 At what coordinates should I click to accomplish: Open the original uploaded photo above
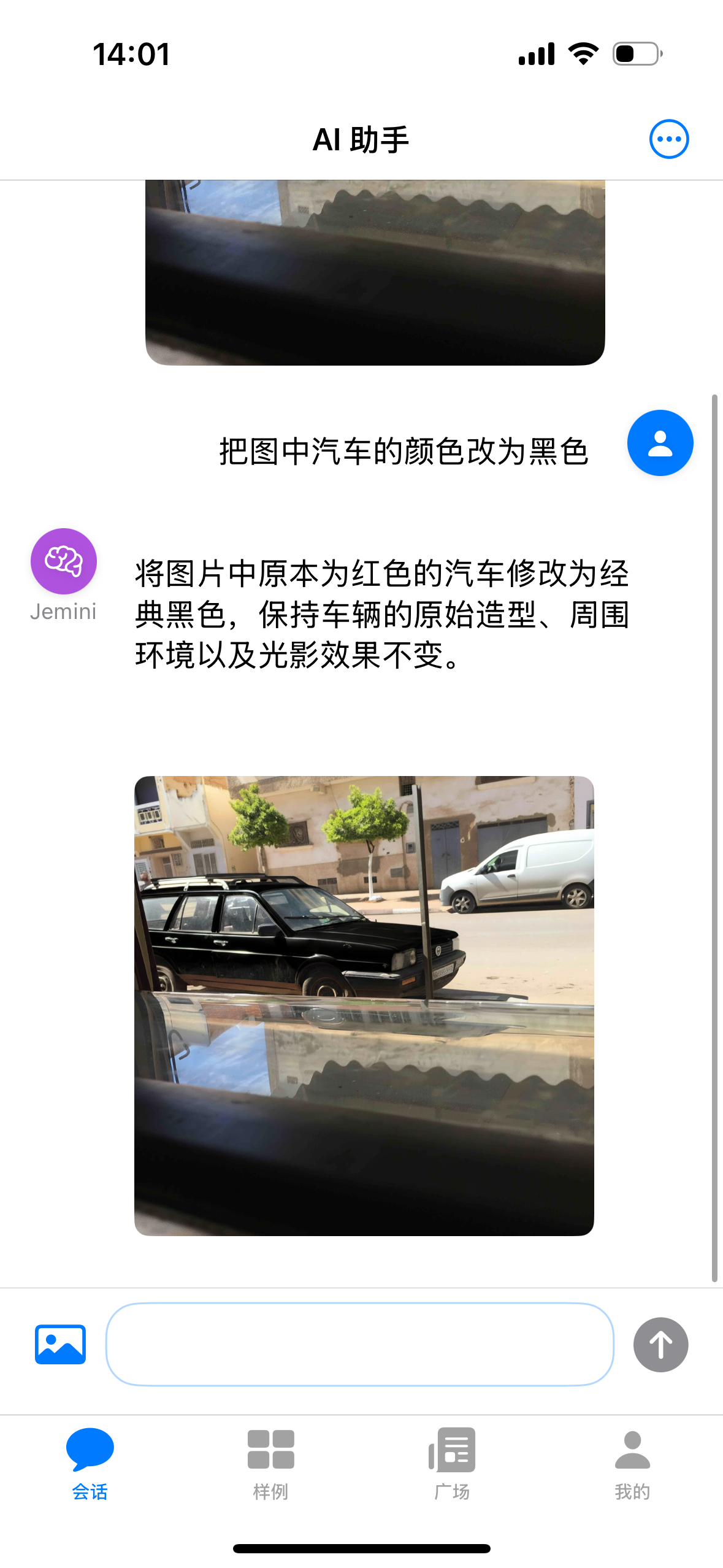pyautogui.click(x=375, y=272)
